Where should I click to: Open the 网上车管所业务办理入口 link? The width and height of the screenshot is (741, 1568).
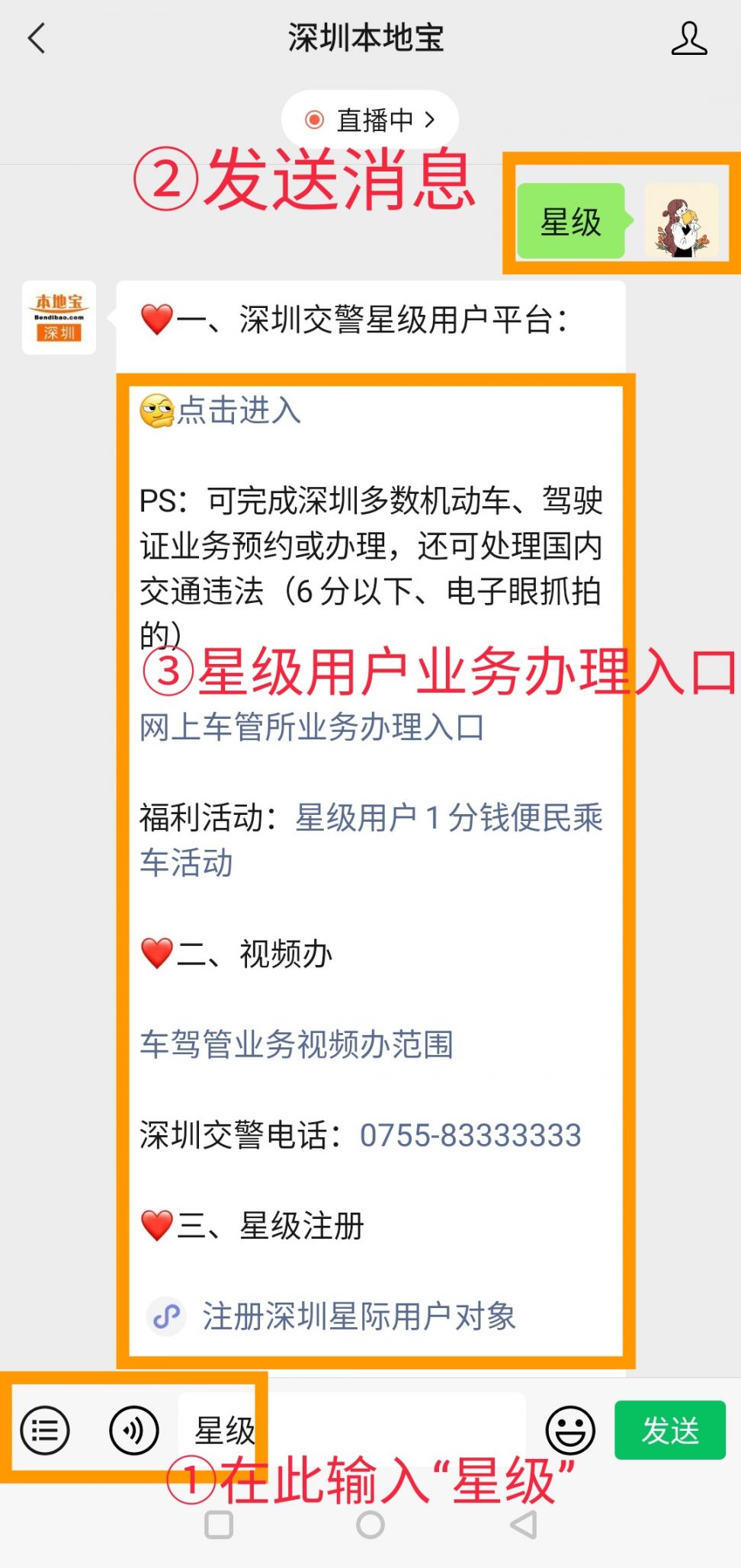(311, 727)
